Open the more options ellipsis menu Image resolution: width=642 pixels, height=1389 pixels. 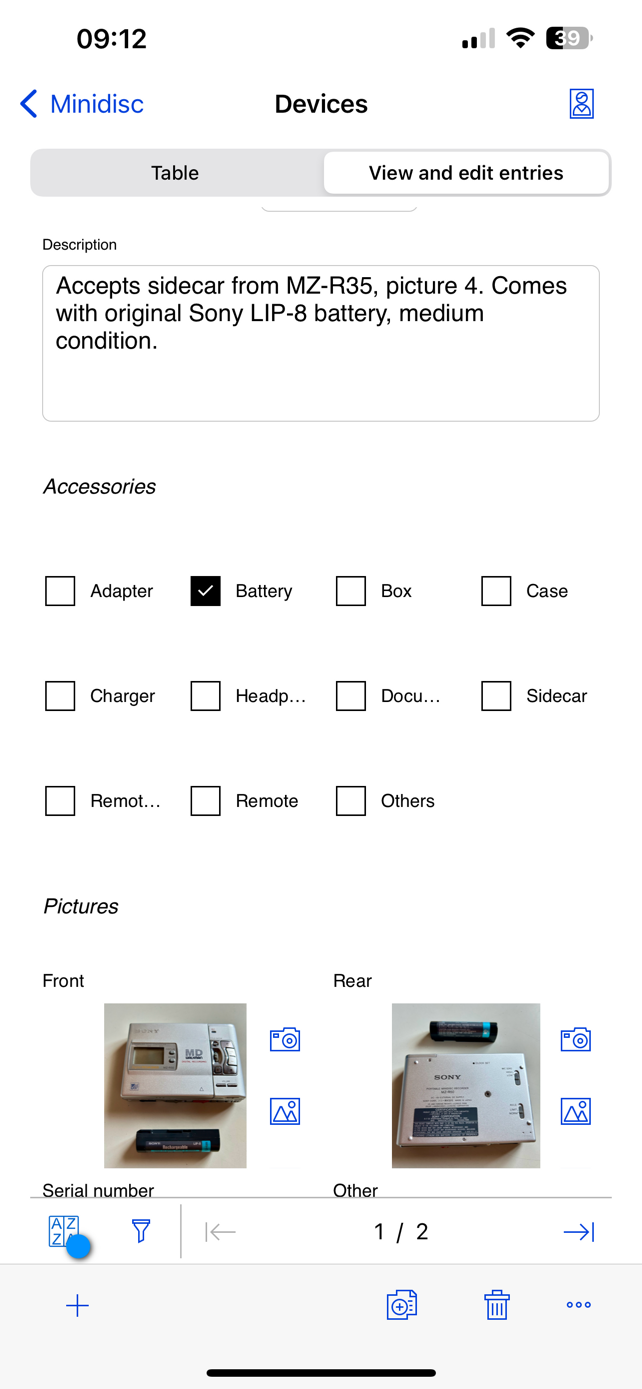click(579, 1305)
